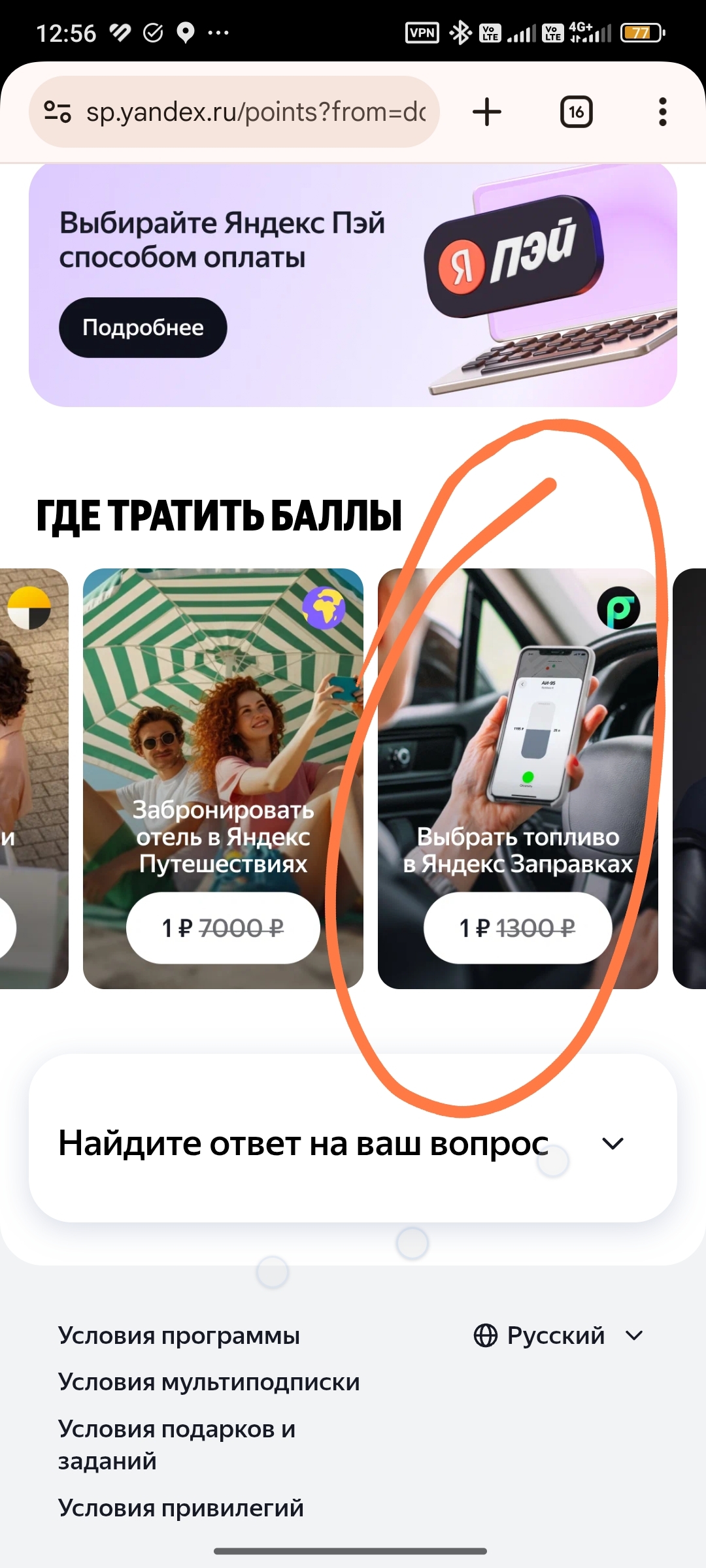Open Условия мультиподписки link

(209, 1382)
